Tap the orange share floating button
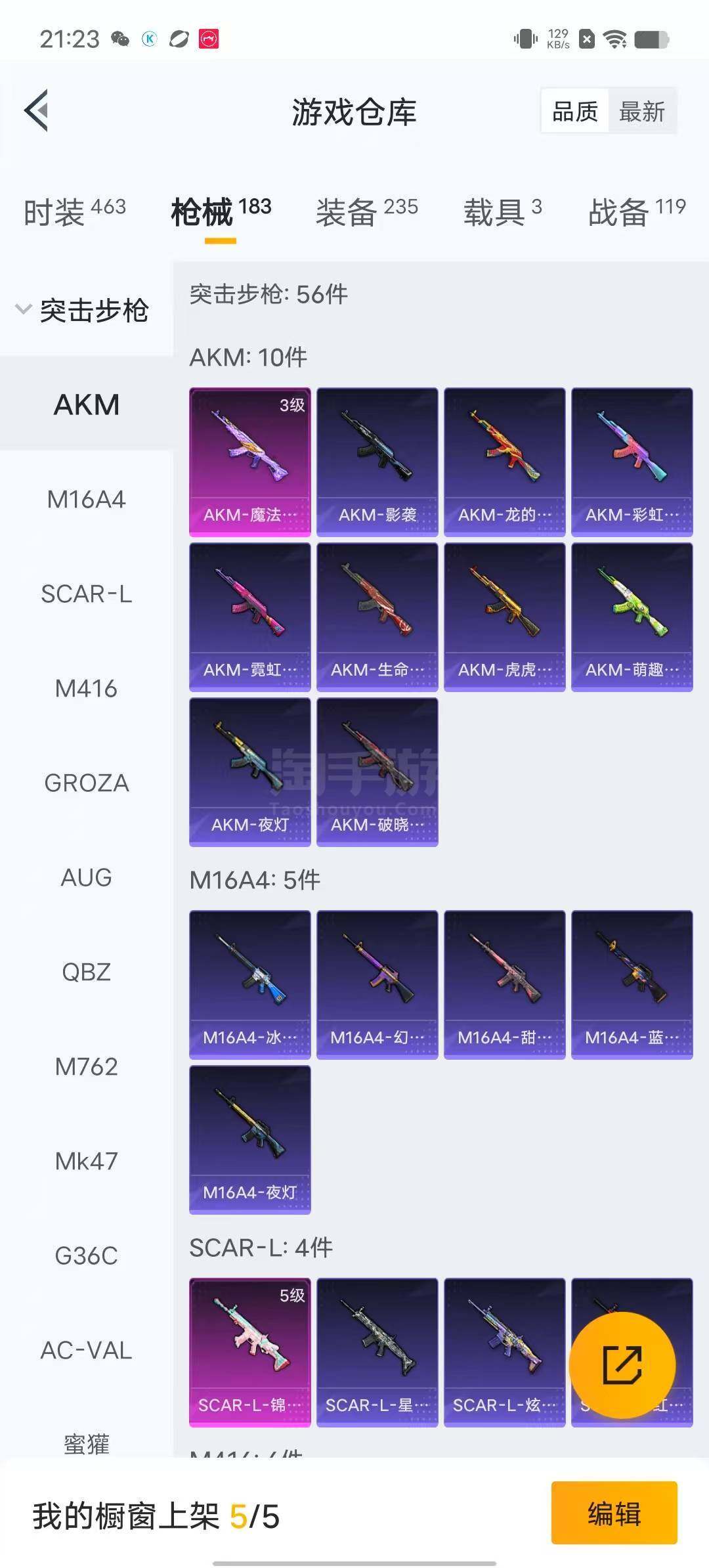This screenshot has width=709, height=1568. click(622, 1365)
